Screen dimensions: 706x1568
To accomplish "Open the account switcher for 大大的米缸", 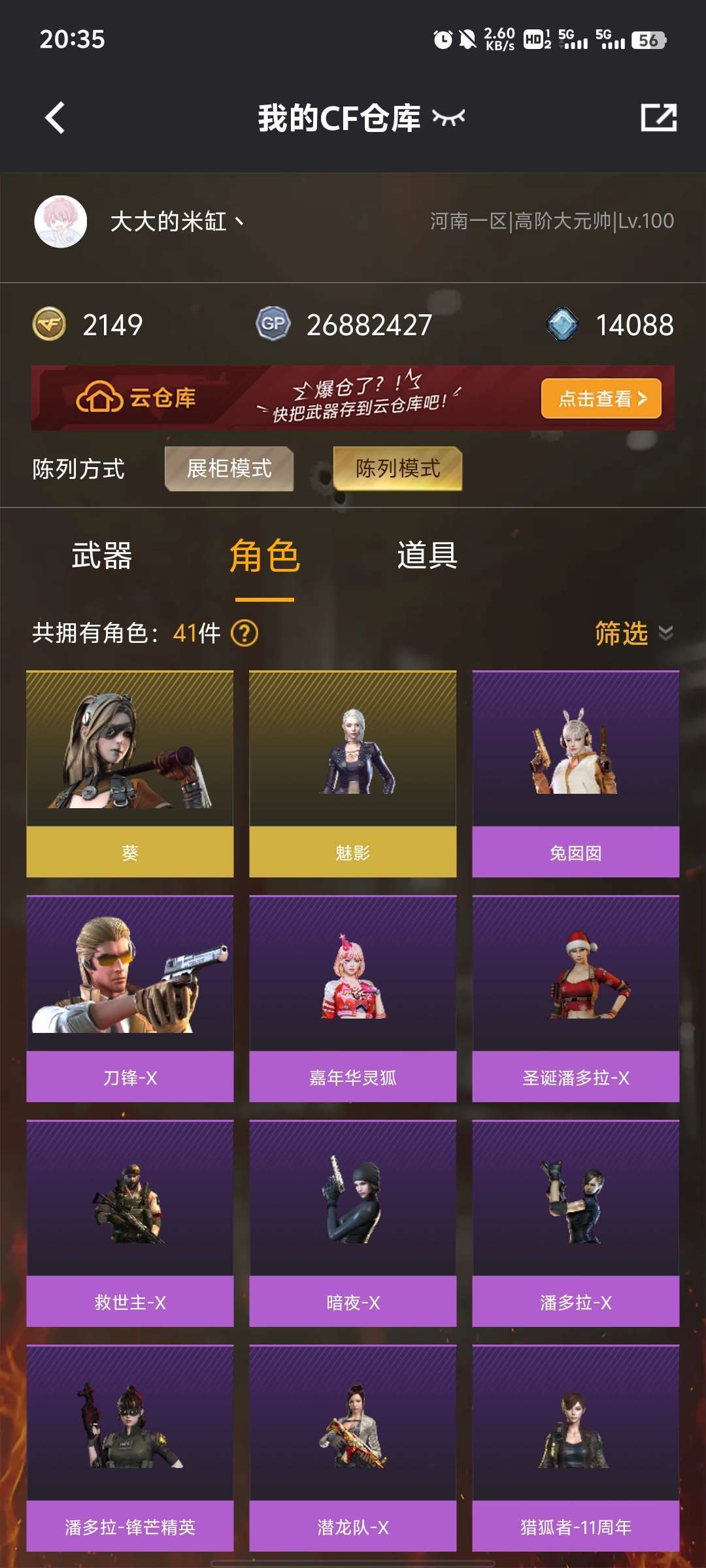I will tap(176, 221).
